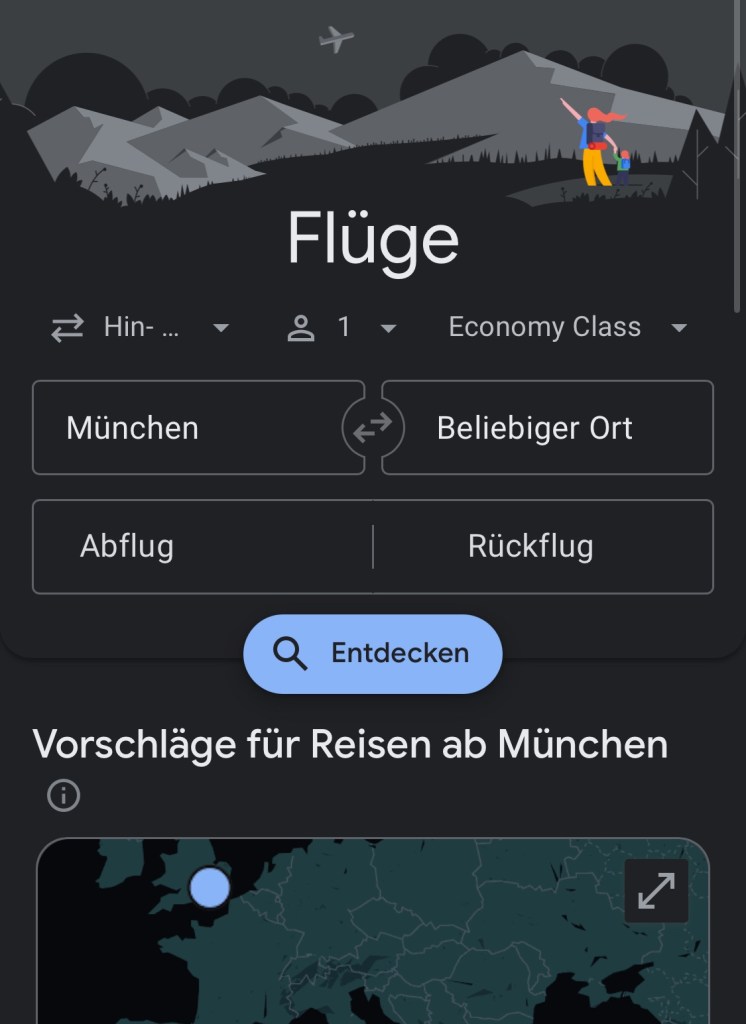Open the trip type dropdown
The width and height of the screenshot is (746, 1024).
(x=141, y=328)
